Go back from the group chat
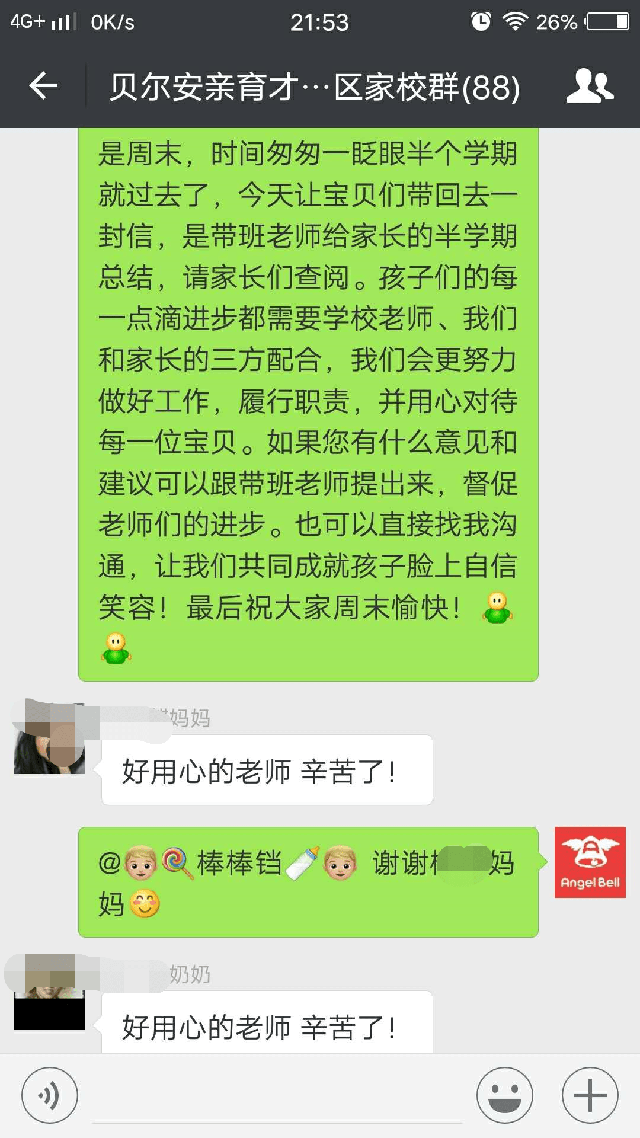Image resolution: width=640 pixels, height=1138 pixels. pos(43,87)
